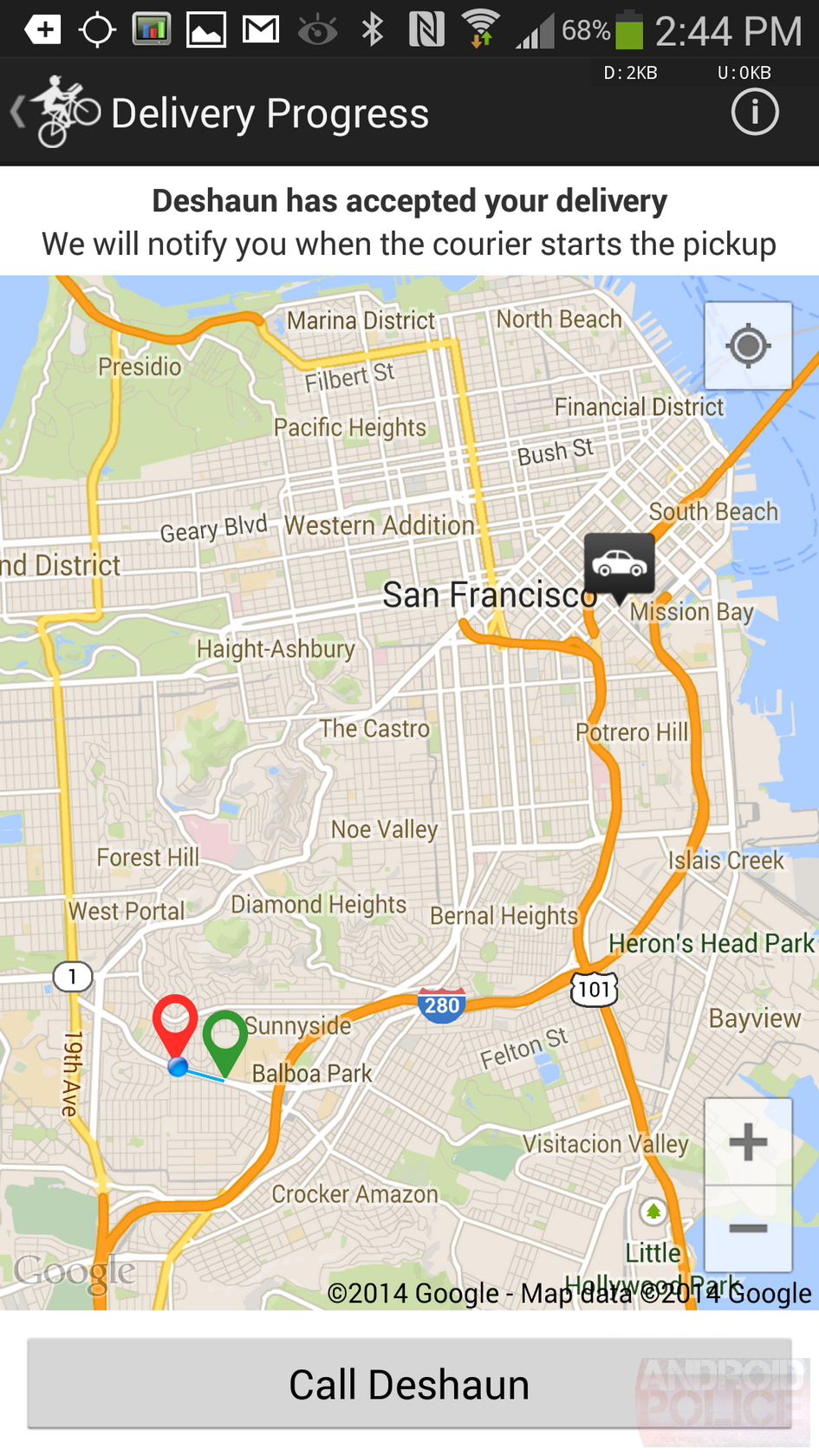
Task: Tap the Bluetooth icon in the status bar
Action: (373, 27)
